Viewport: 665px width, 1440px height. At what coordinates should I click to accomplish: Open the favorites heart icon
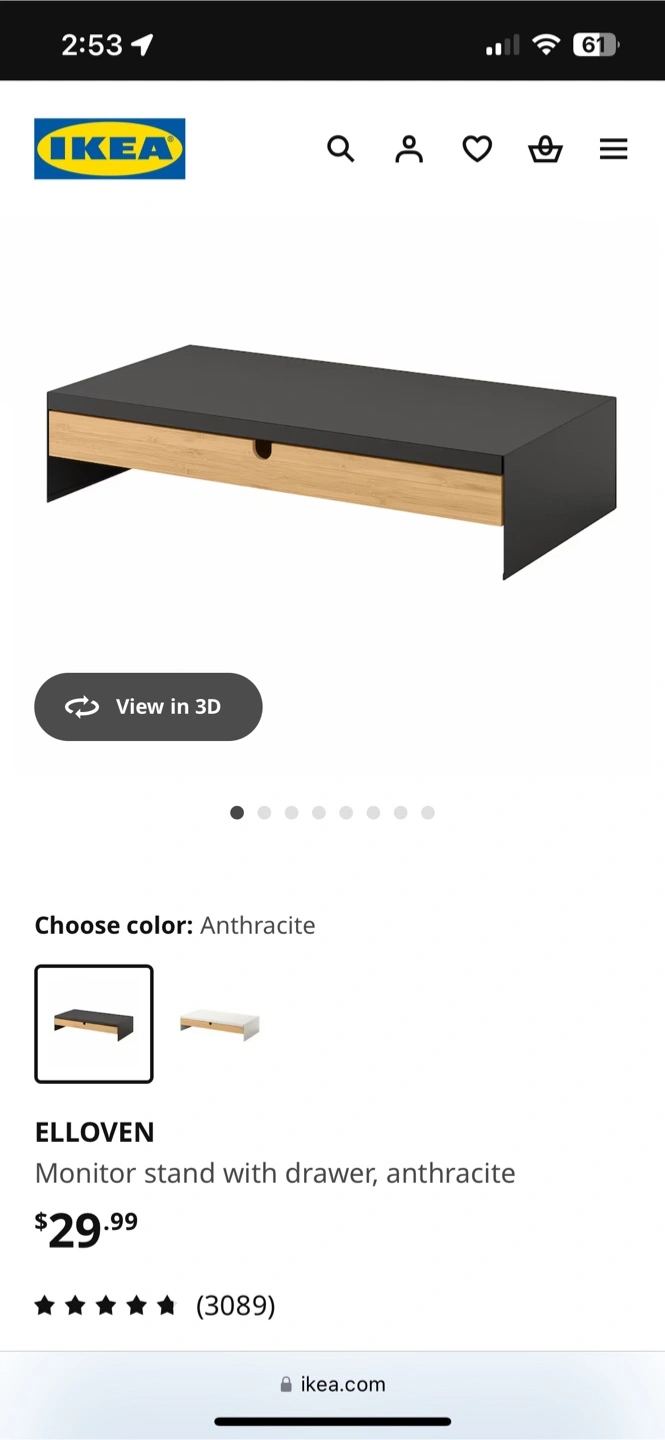[x=477, y=149]
